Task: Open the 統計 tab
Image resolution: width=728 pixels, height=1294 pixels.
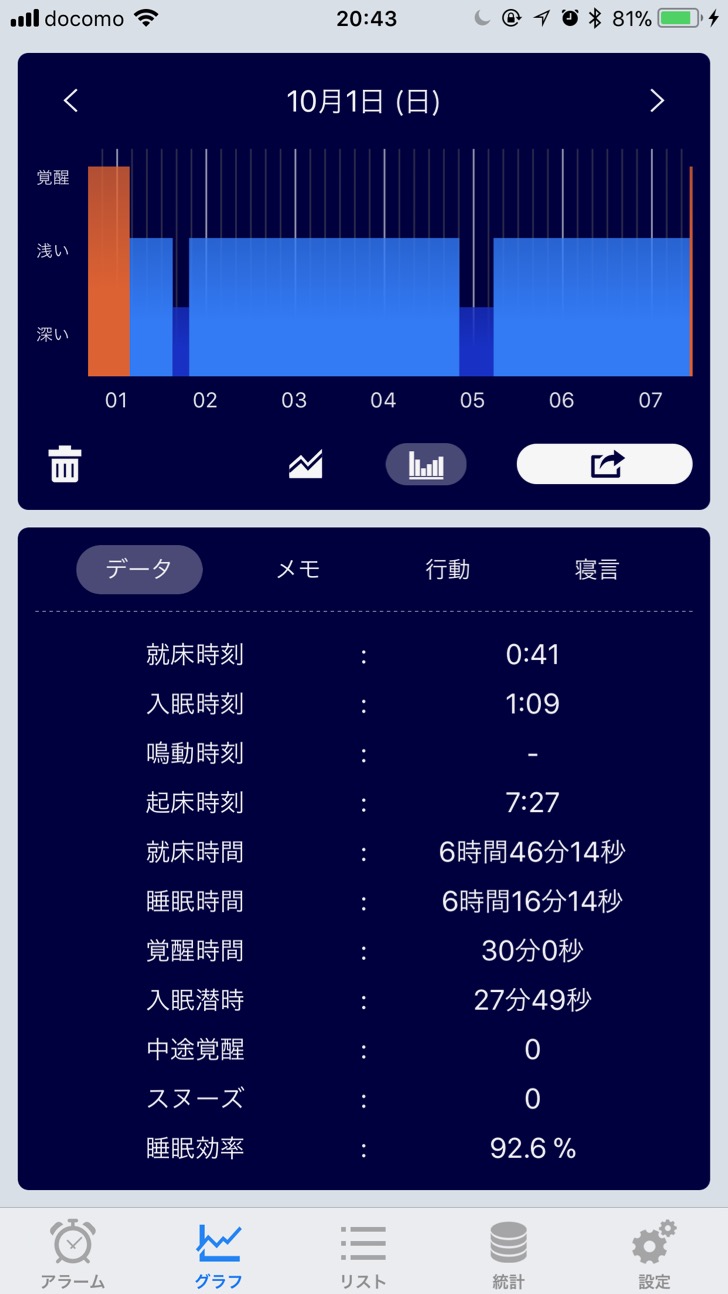Action: tap(508, 1253)
